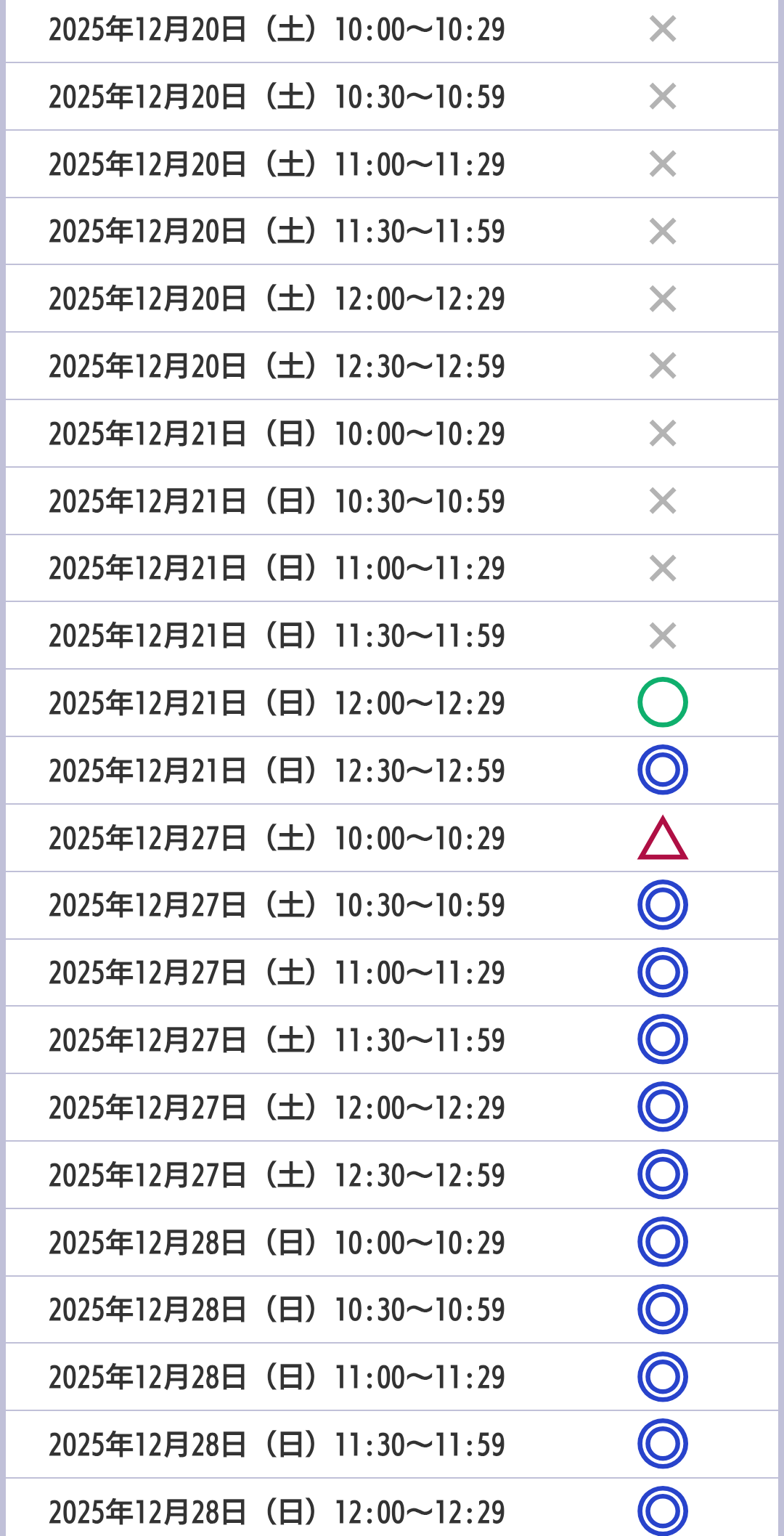The image size is (784, 1536).
Task: Pick the Dec 28 12:00–12:29 slot
Action: coord(662,1511)
